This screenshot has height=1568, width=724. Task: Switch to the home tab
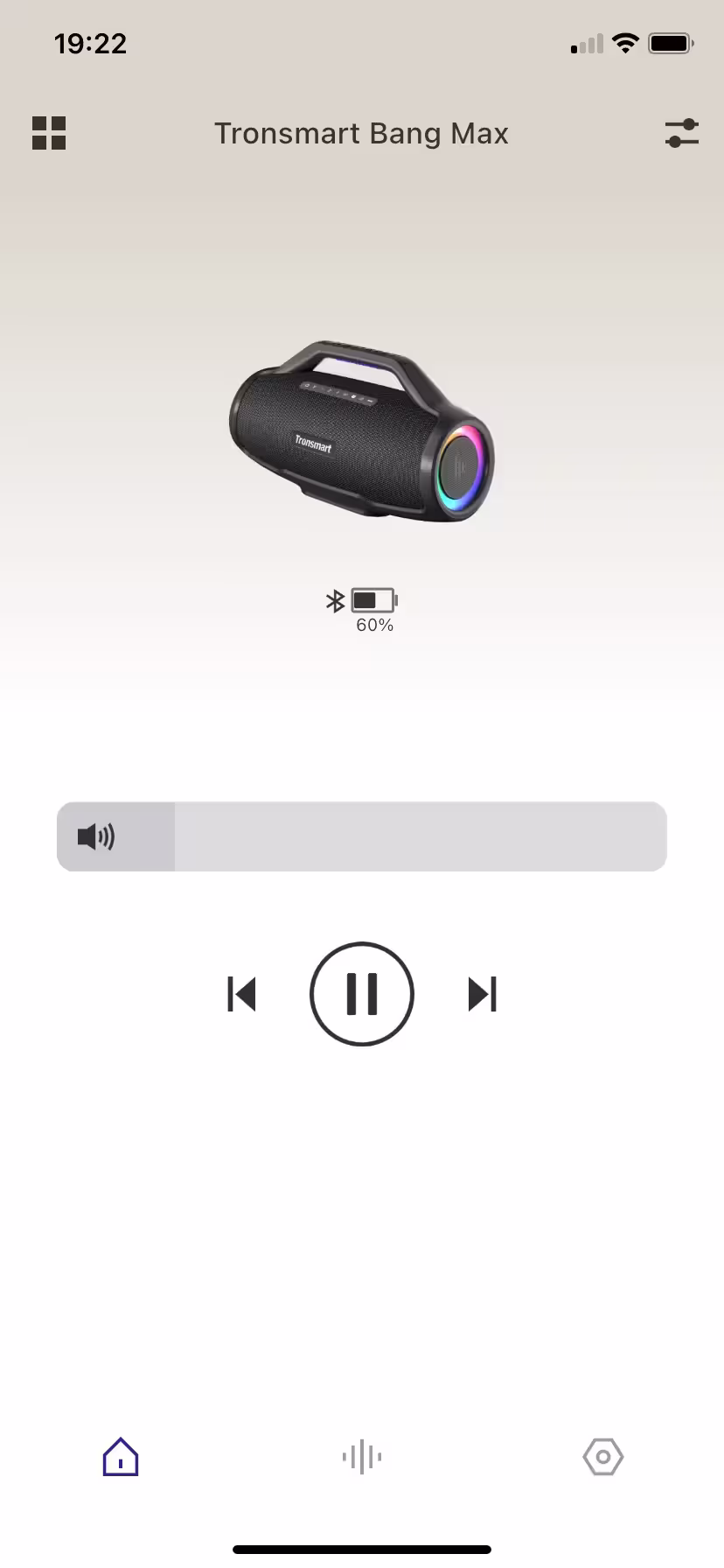(x=121, y=1457)
